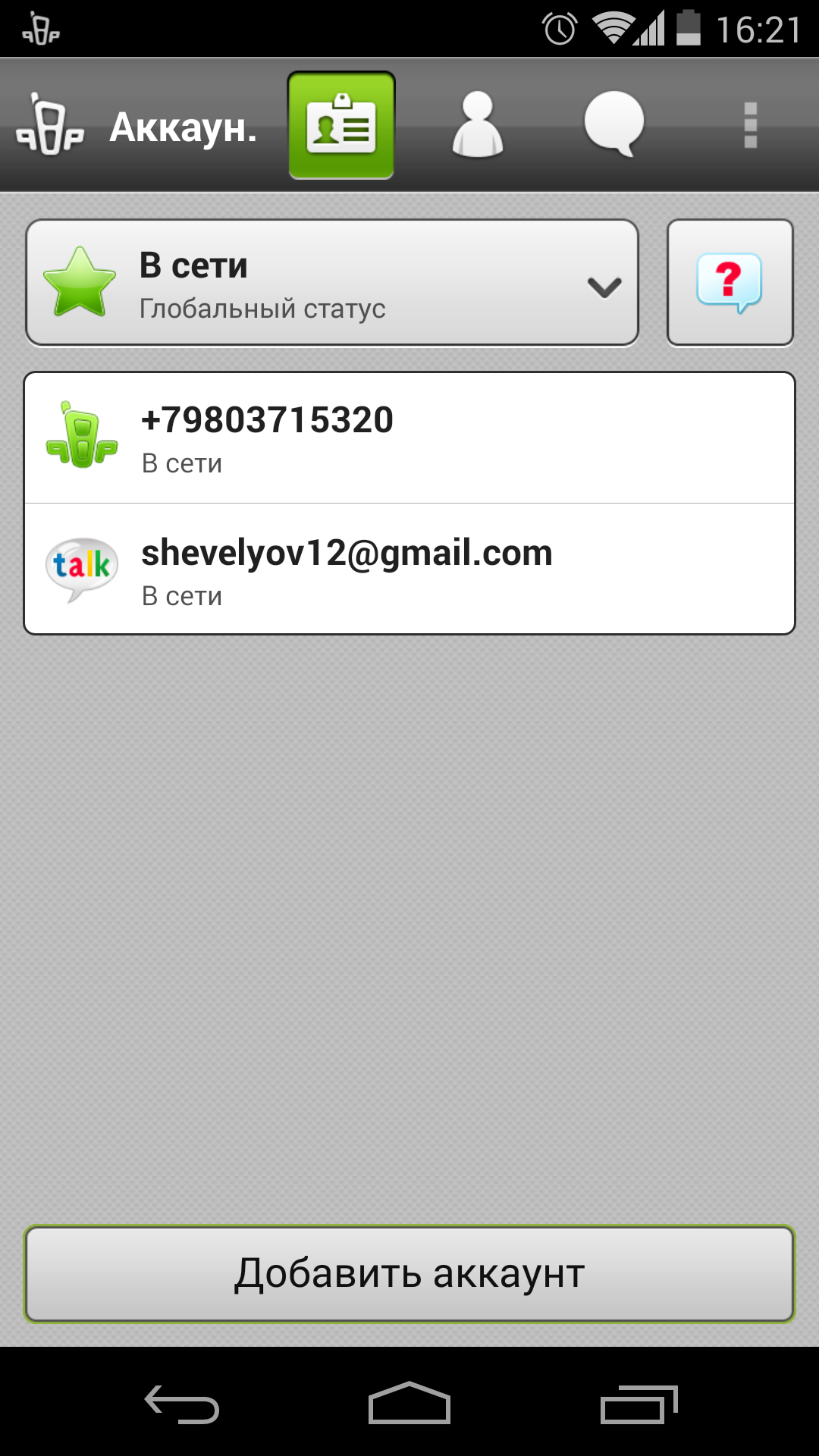Go to the home screen

pyautogui.click(x=409, y=1403)
